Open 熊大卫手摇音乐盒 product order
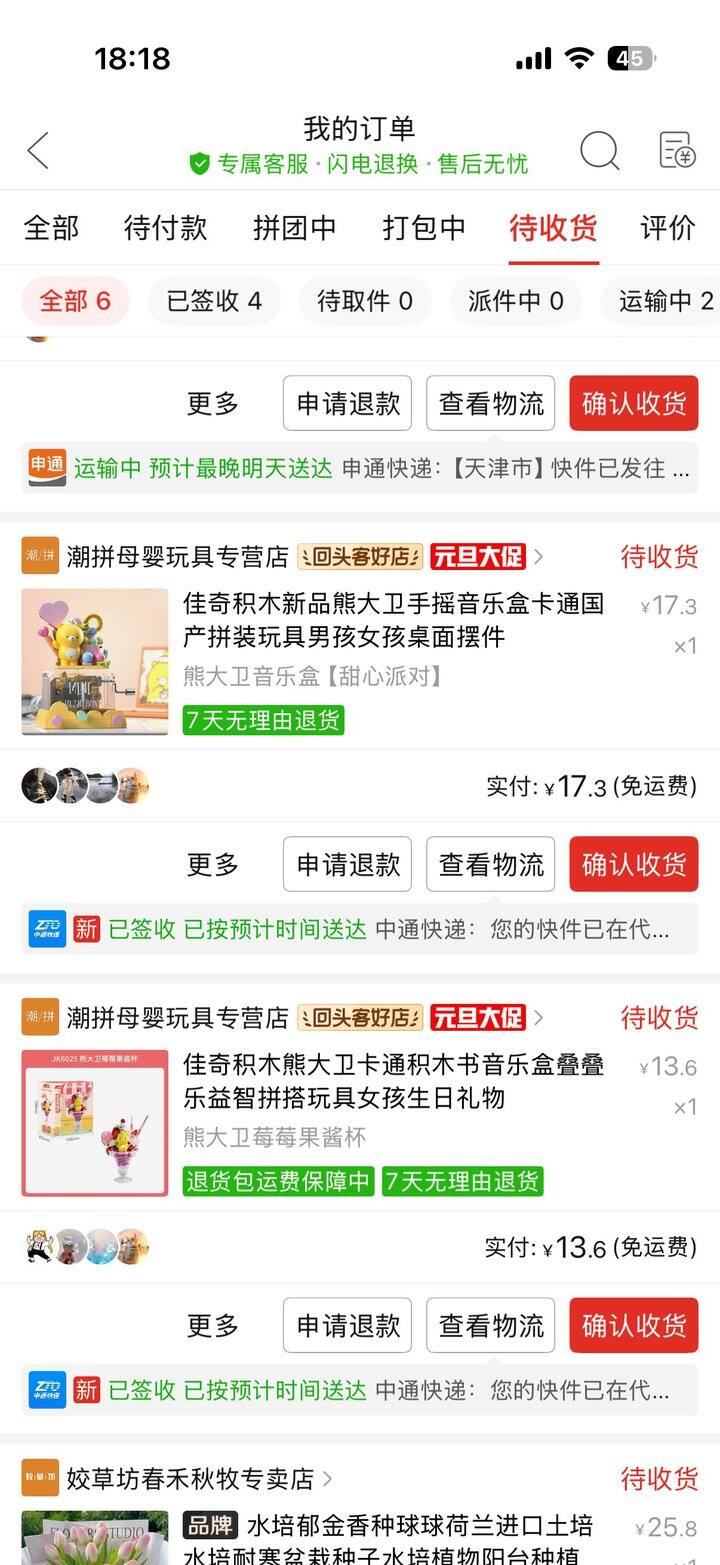 [x=393, y=621]
